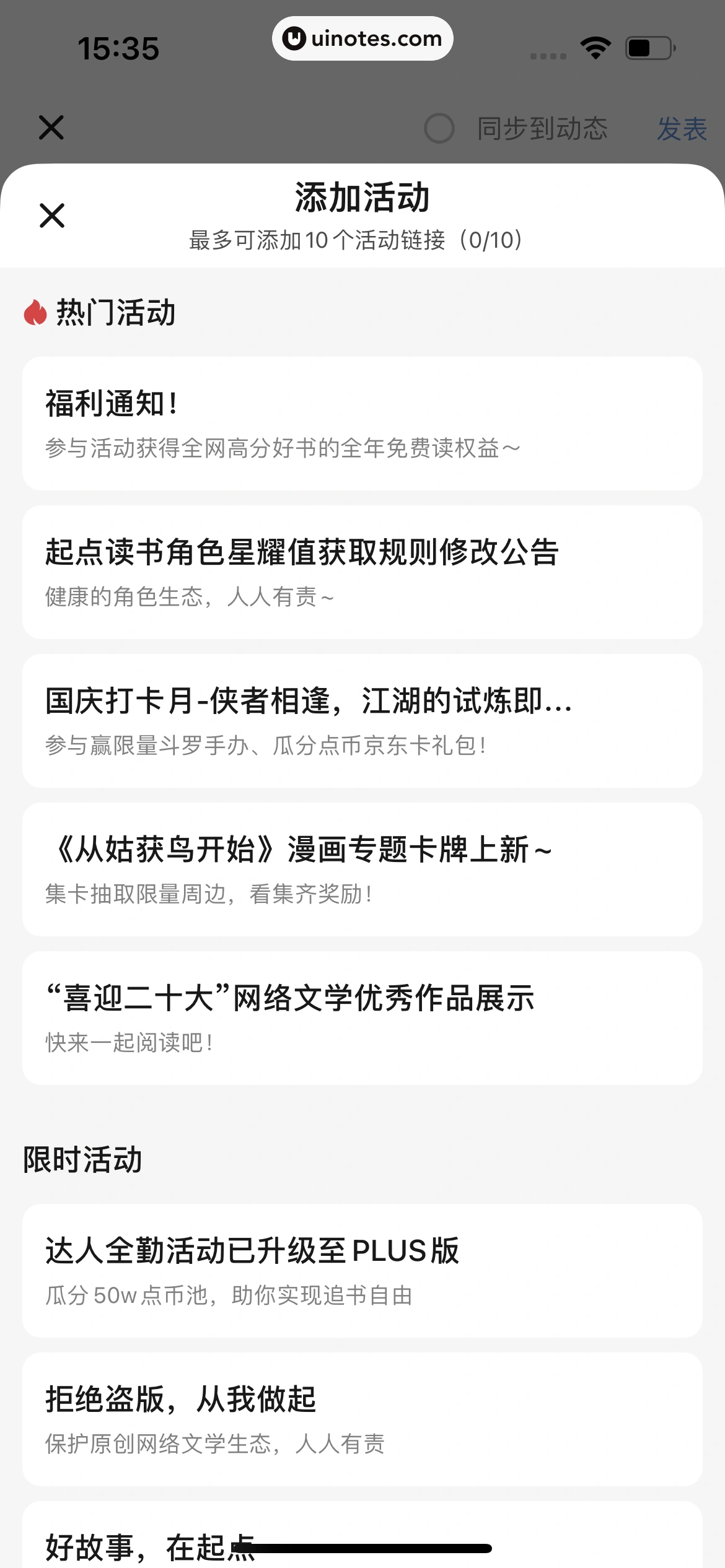Image resolution: width=725 pixels, height=1568 pixels.
Task: Open the 热门活动 section header
Action: pyautogui.click(x=115, y=313)
